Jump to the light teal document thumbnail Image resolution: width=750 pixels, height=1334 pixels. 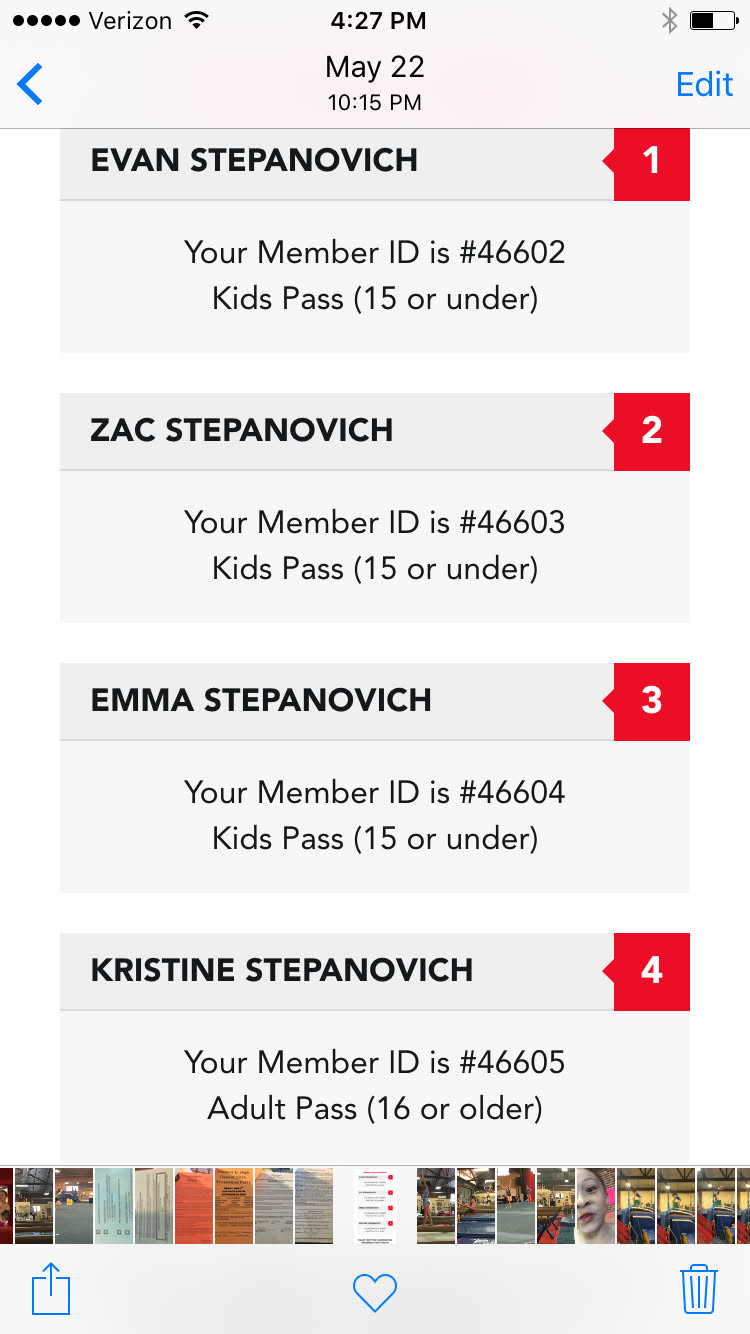pos(114,1205)
